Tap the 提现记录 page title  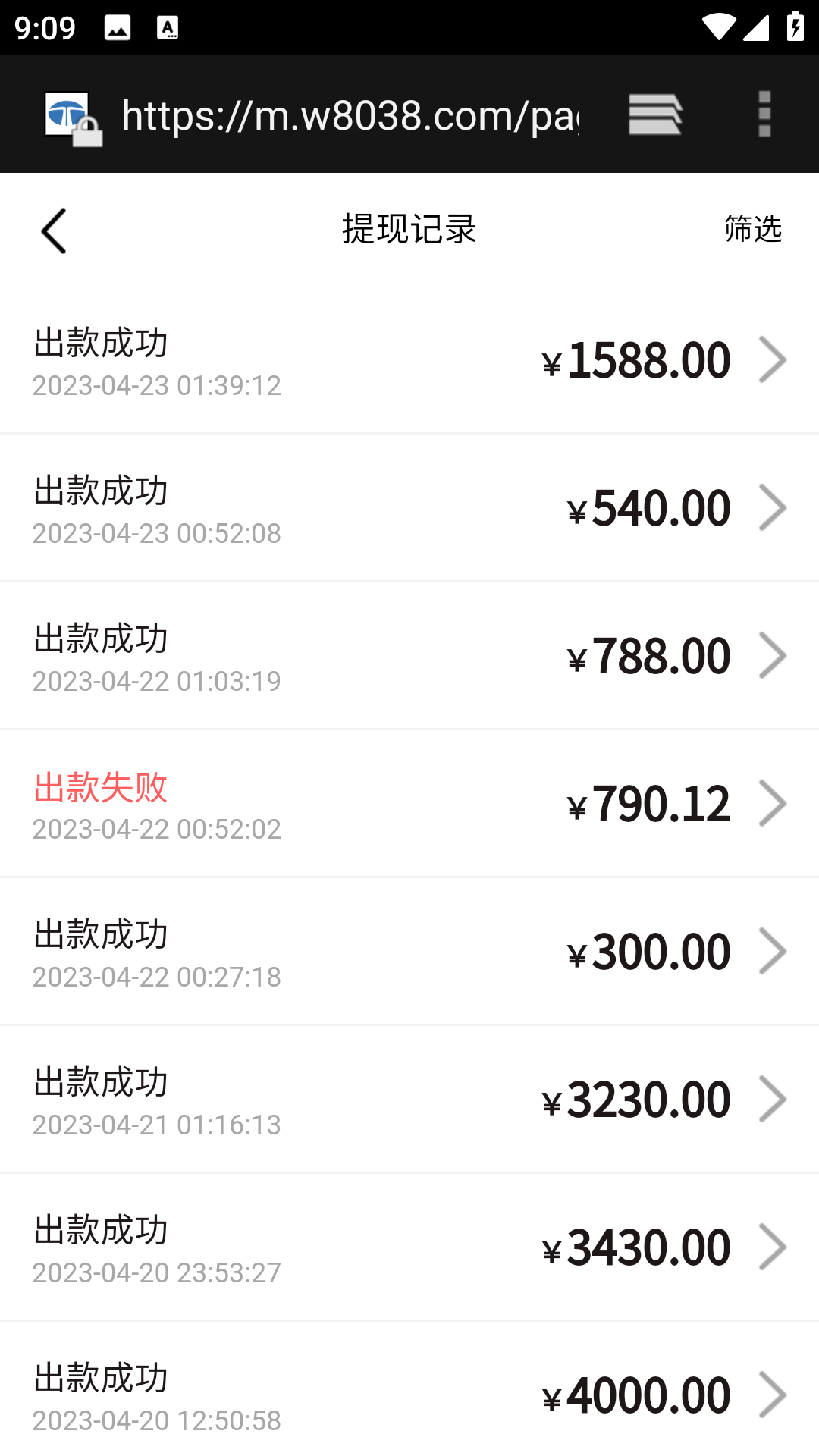point(409,228)
